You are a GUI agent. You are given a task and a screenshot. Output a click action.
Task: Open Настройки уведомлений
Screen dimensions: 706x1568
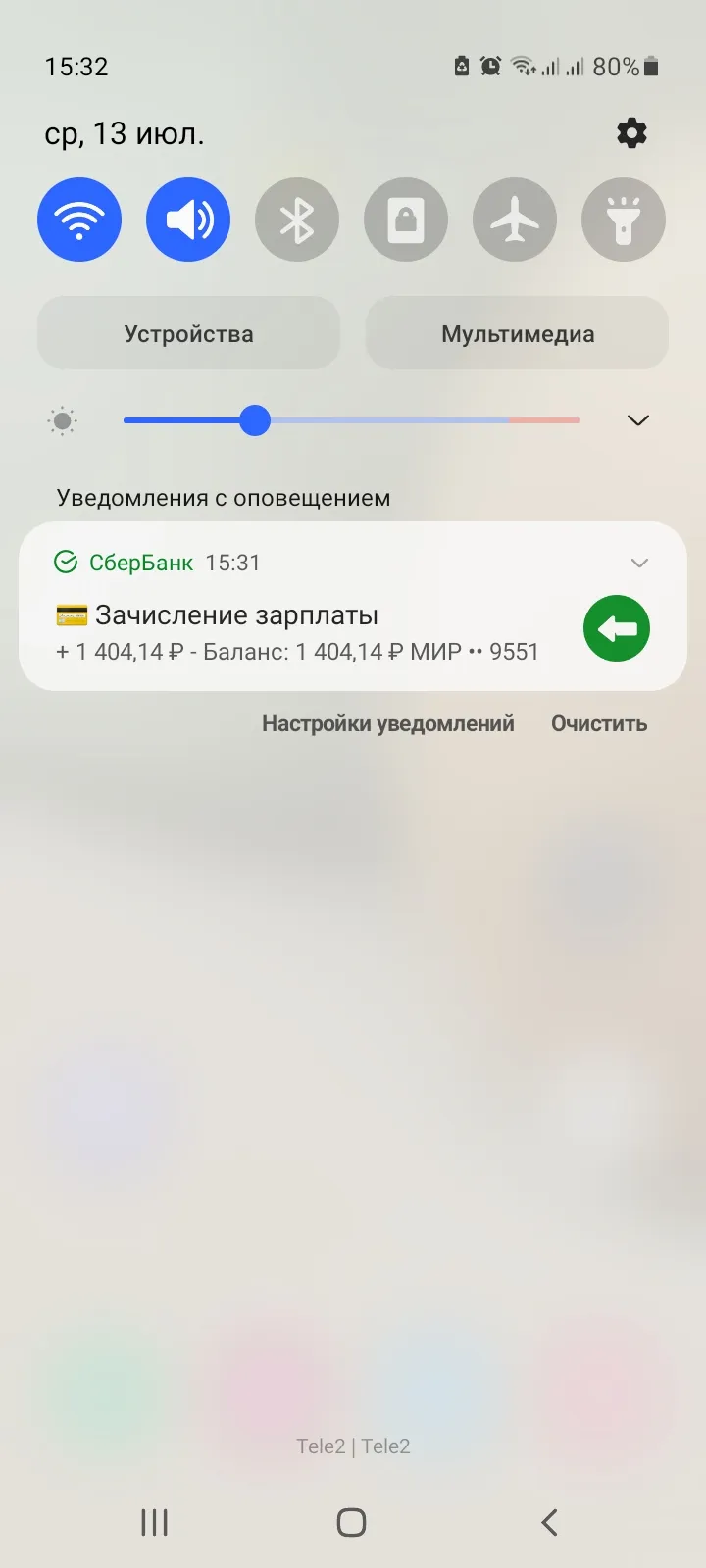tap(388, 724)
